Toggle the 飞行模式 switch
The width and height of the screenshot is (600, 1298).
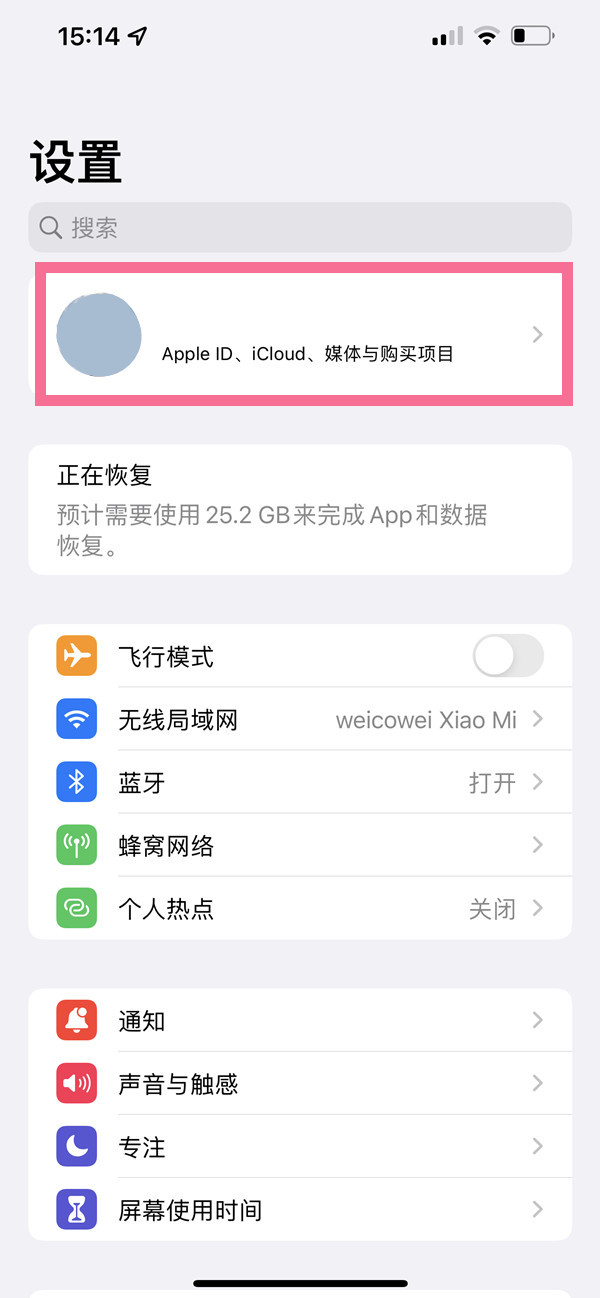pos(507,657)
